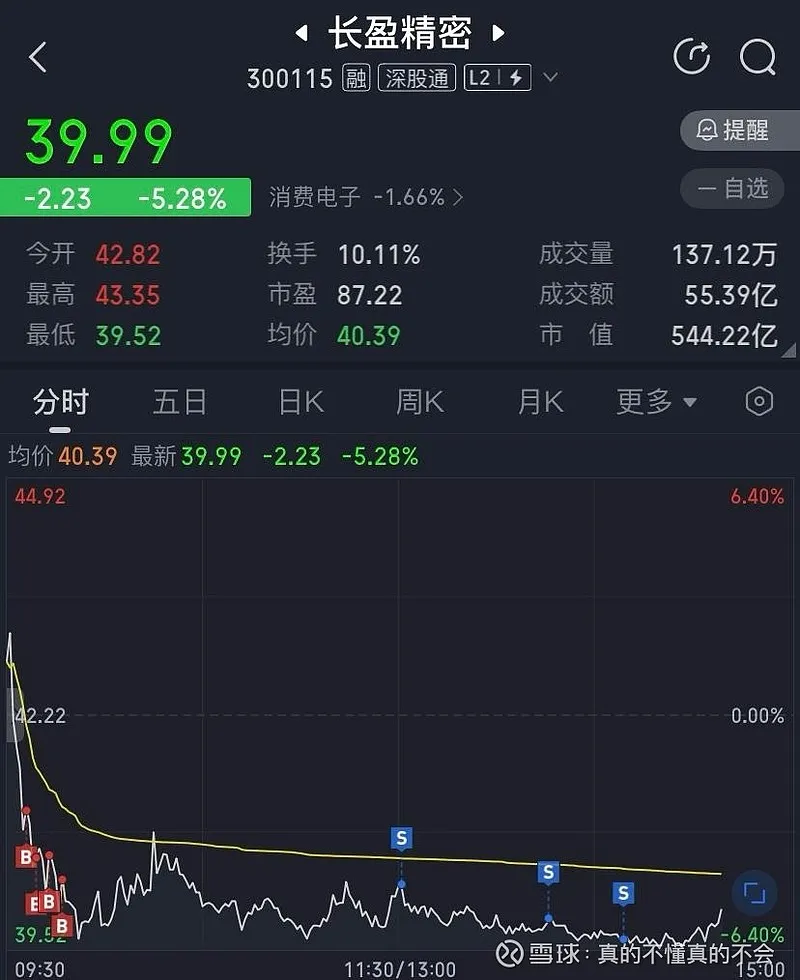The height and width of the screenshot is (980, 800).
Task: Open stock search magnifier
Action: [x=757, y=57]
